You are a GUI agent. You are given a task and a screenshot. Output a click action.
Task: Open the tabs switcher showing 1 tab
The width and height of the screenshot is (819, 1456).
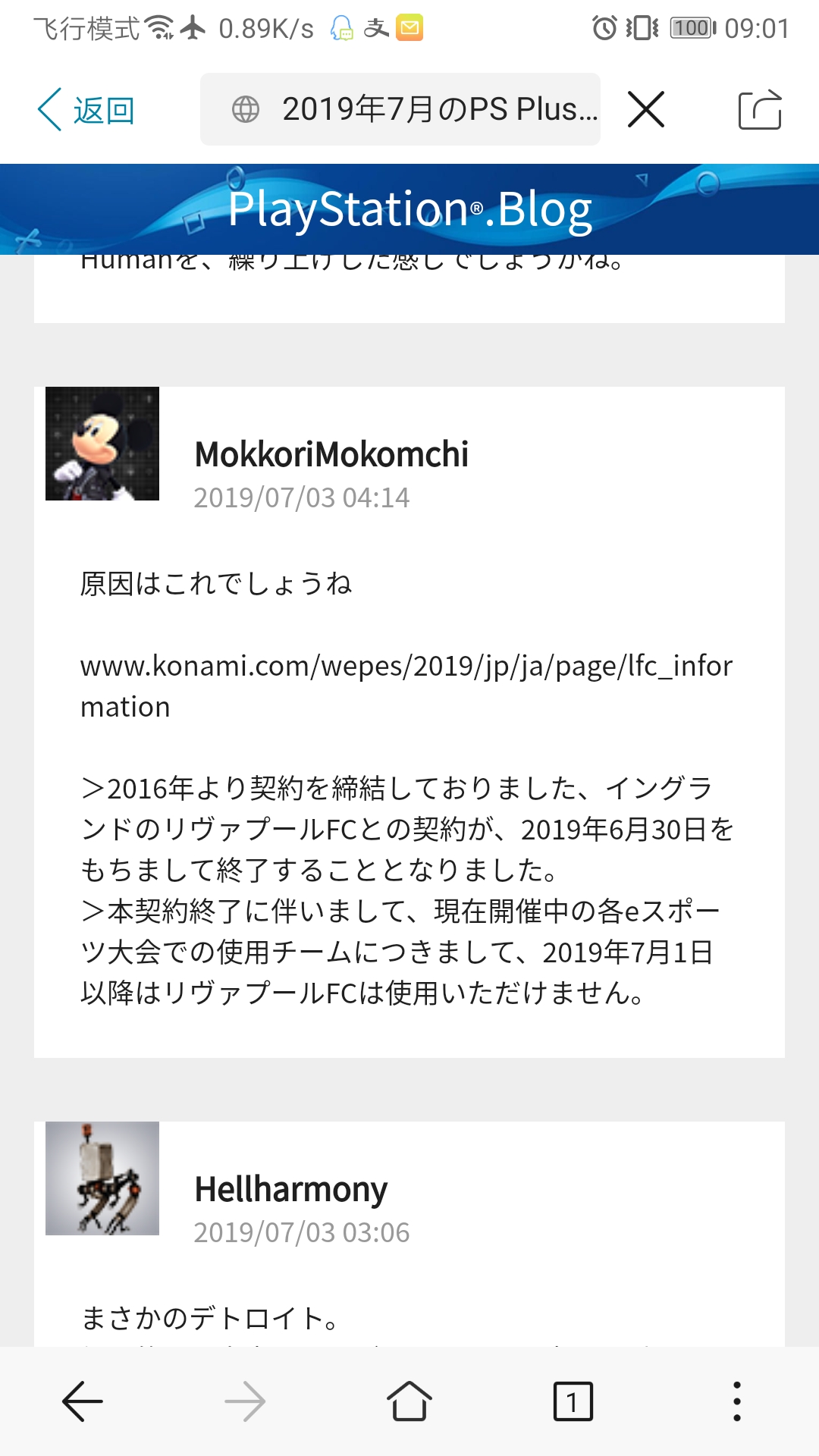pyautogui.click(x=573, y=1401)
